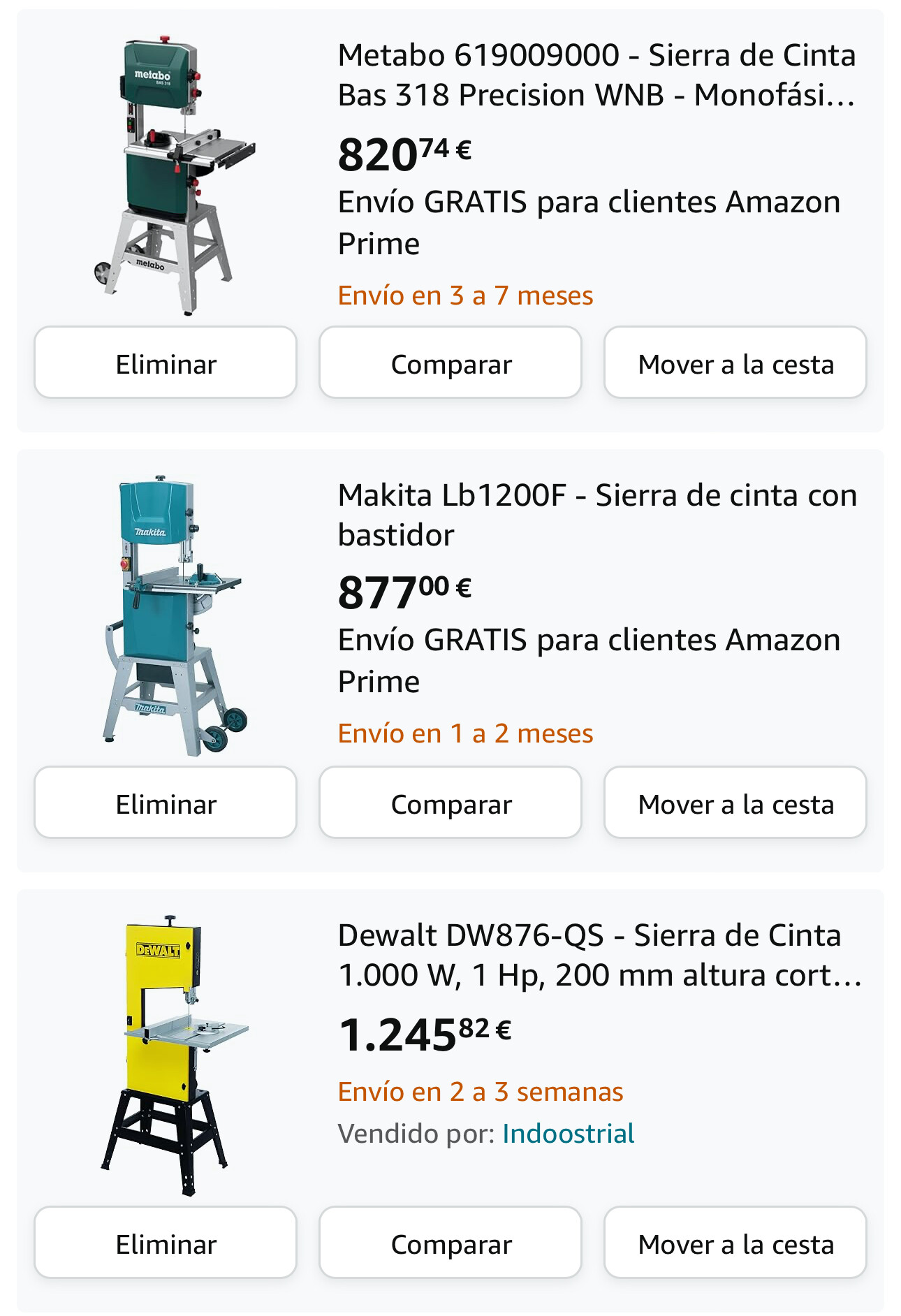Open the Metabo 619009000 product title

(596, 75)
